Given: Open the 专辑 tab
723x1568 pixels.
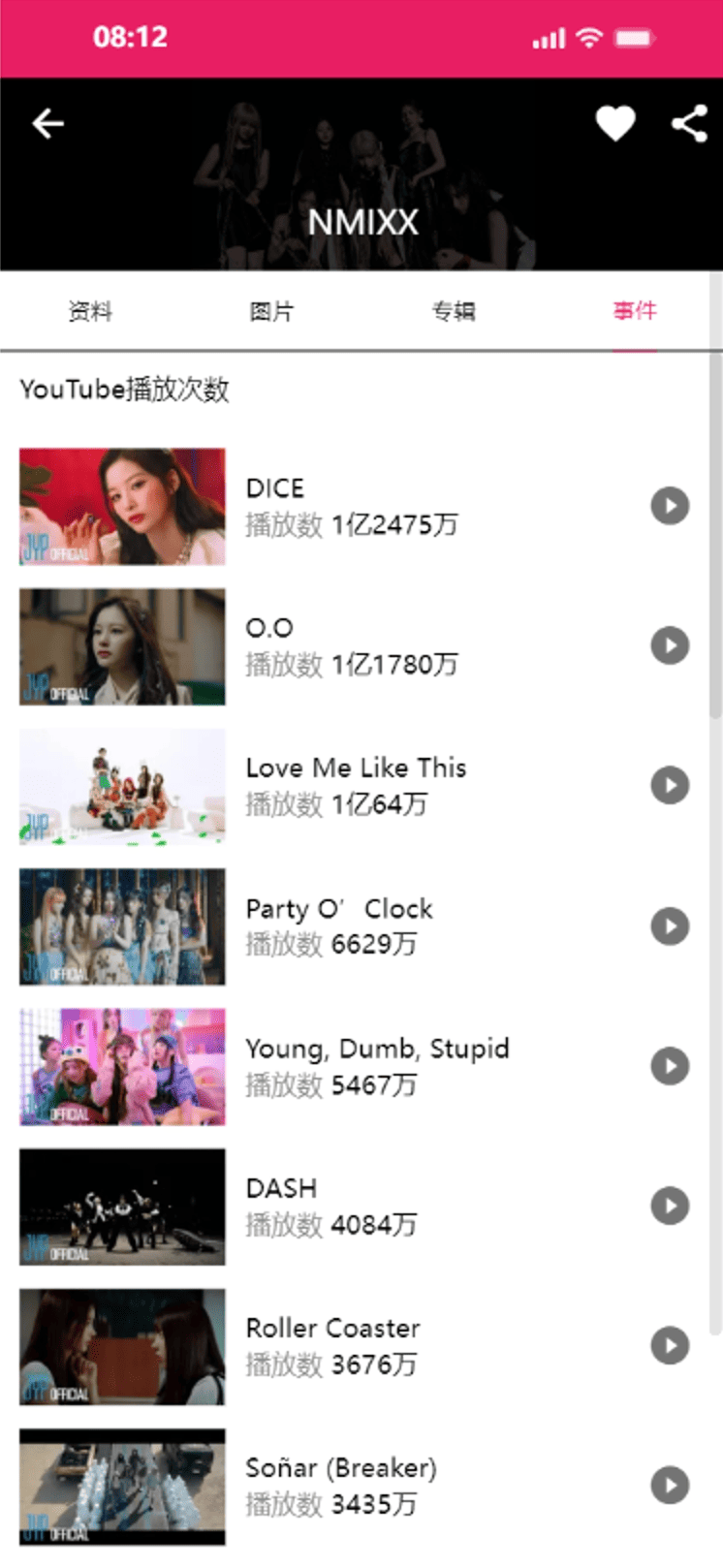Looking at the screenshot, I should coord(453,311).
